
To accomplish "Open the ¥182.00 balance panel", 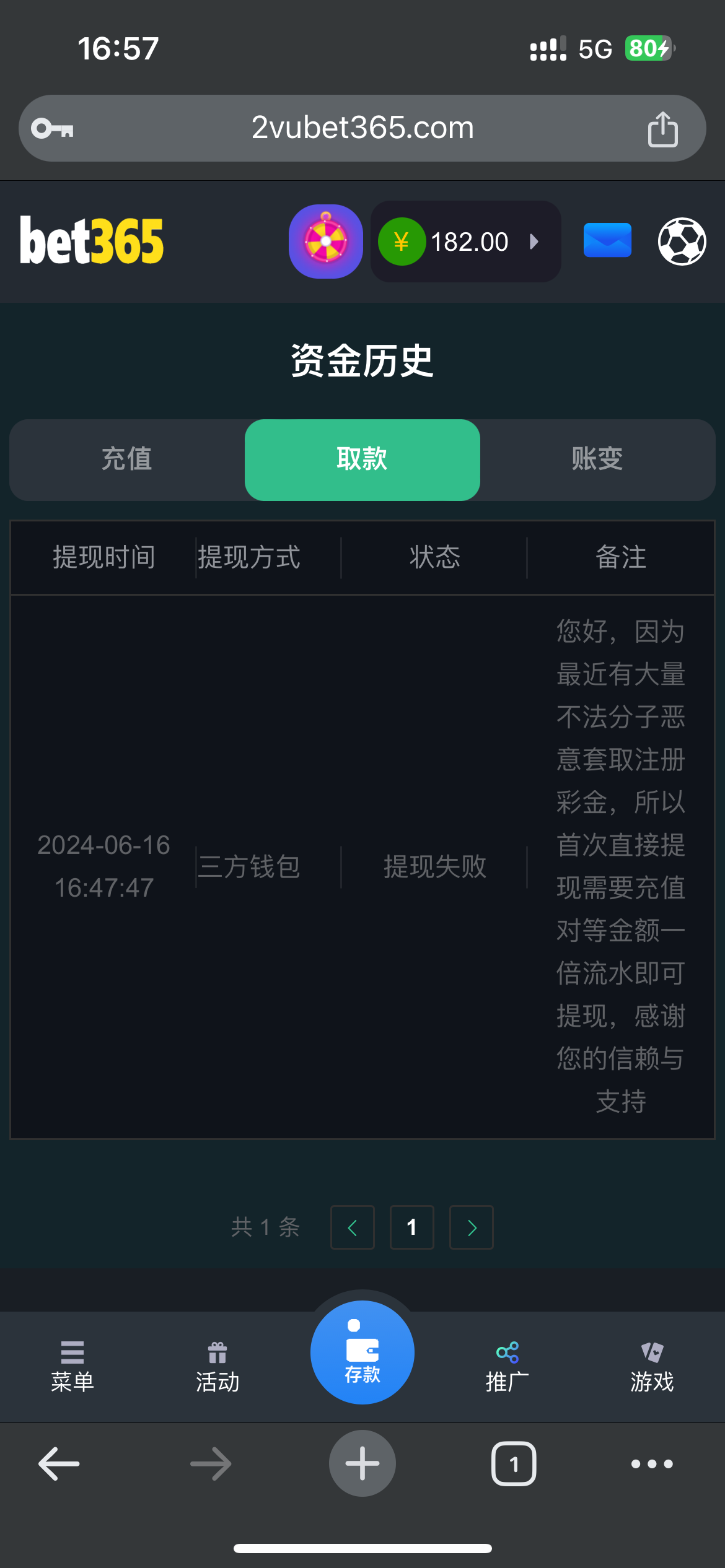I will [466, 242].
